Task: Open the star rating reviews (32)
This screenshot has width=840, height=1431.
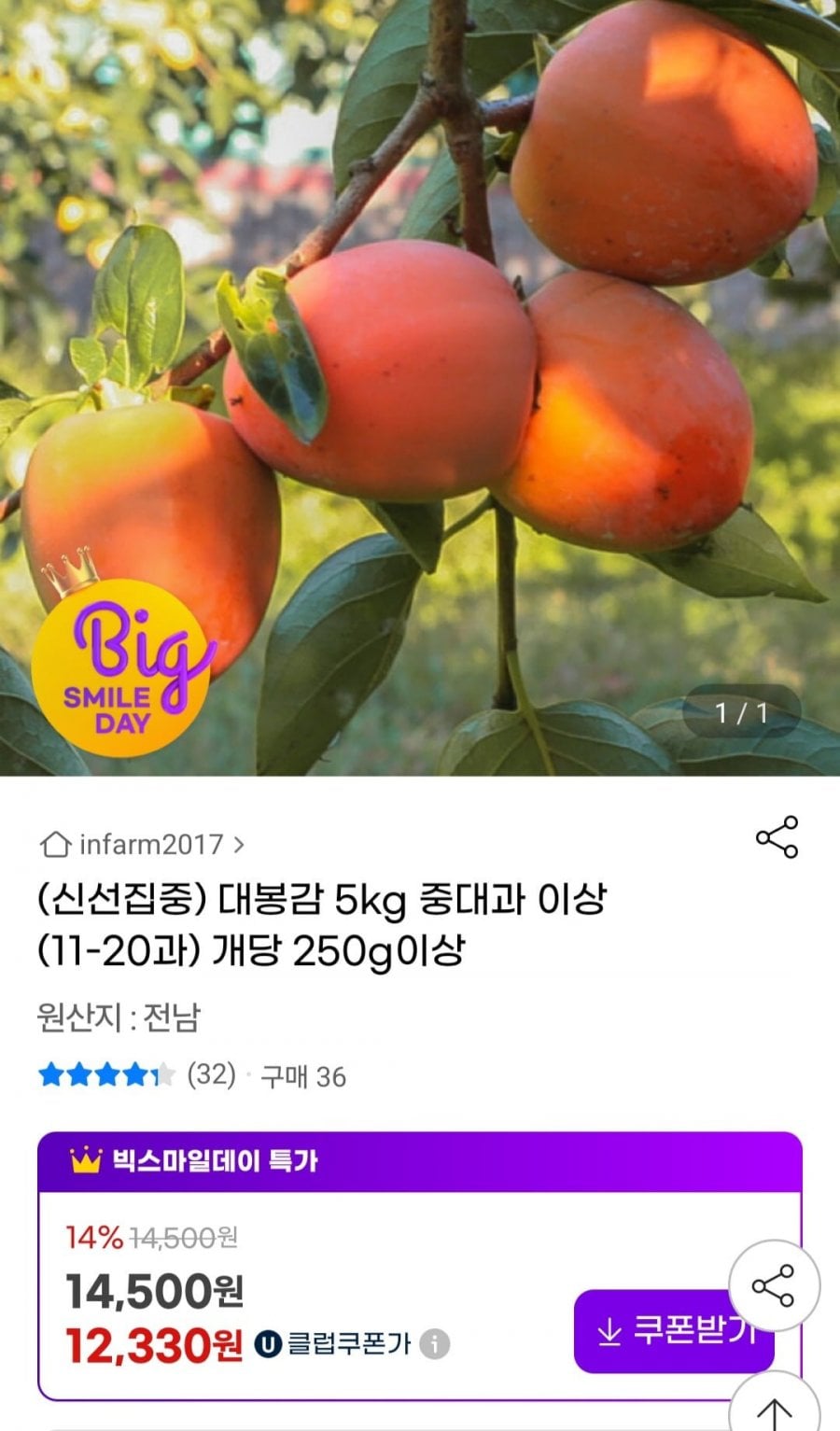Action: (136, 1075)
